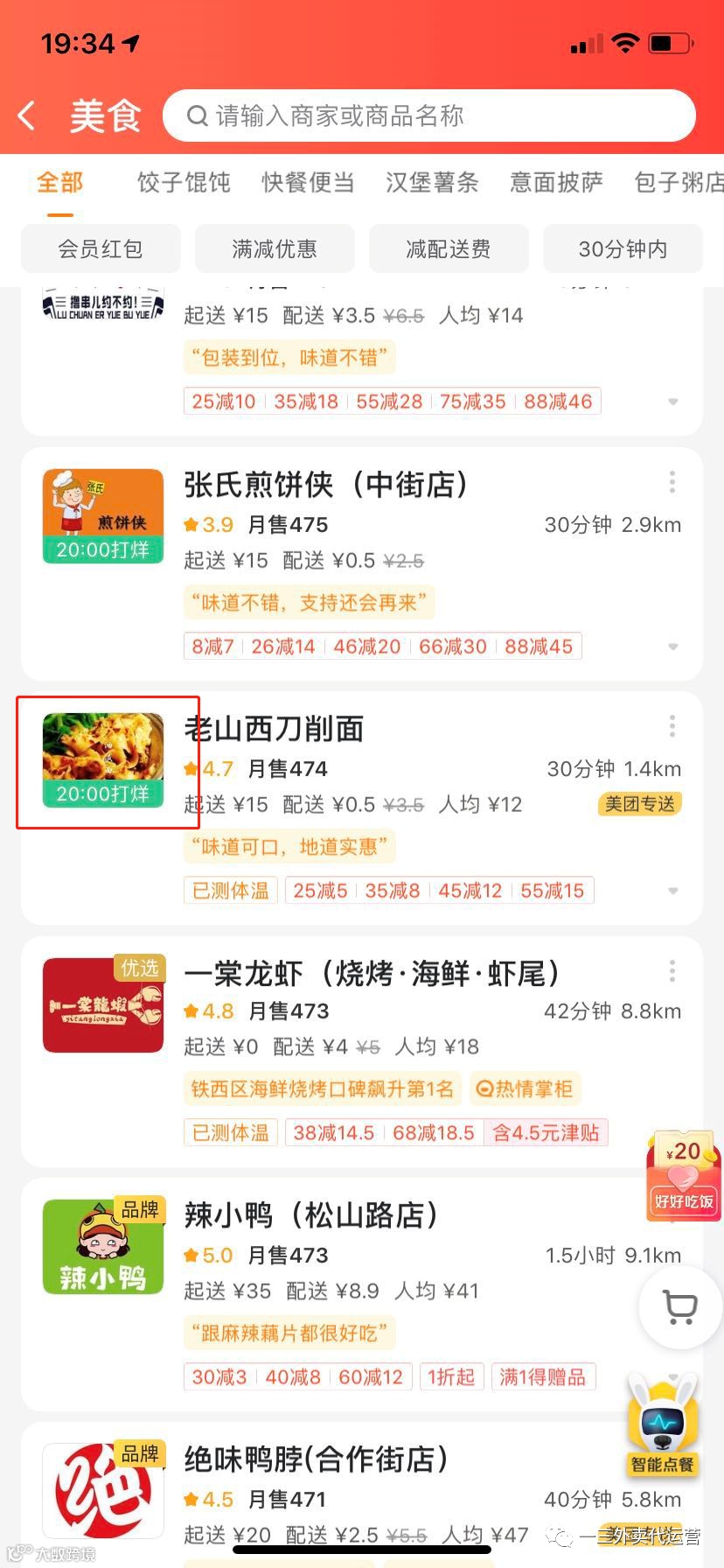Select the 减配送费 filter

point(449,249)
